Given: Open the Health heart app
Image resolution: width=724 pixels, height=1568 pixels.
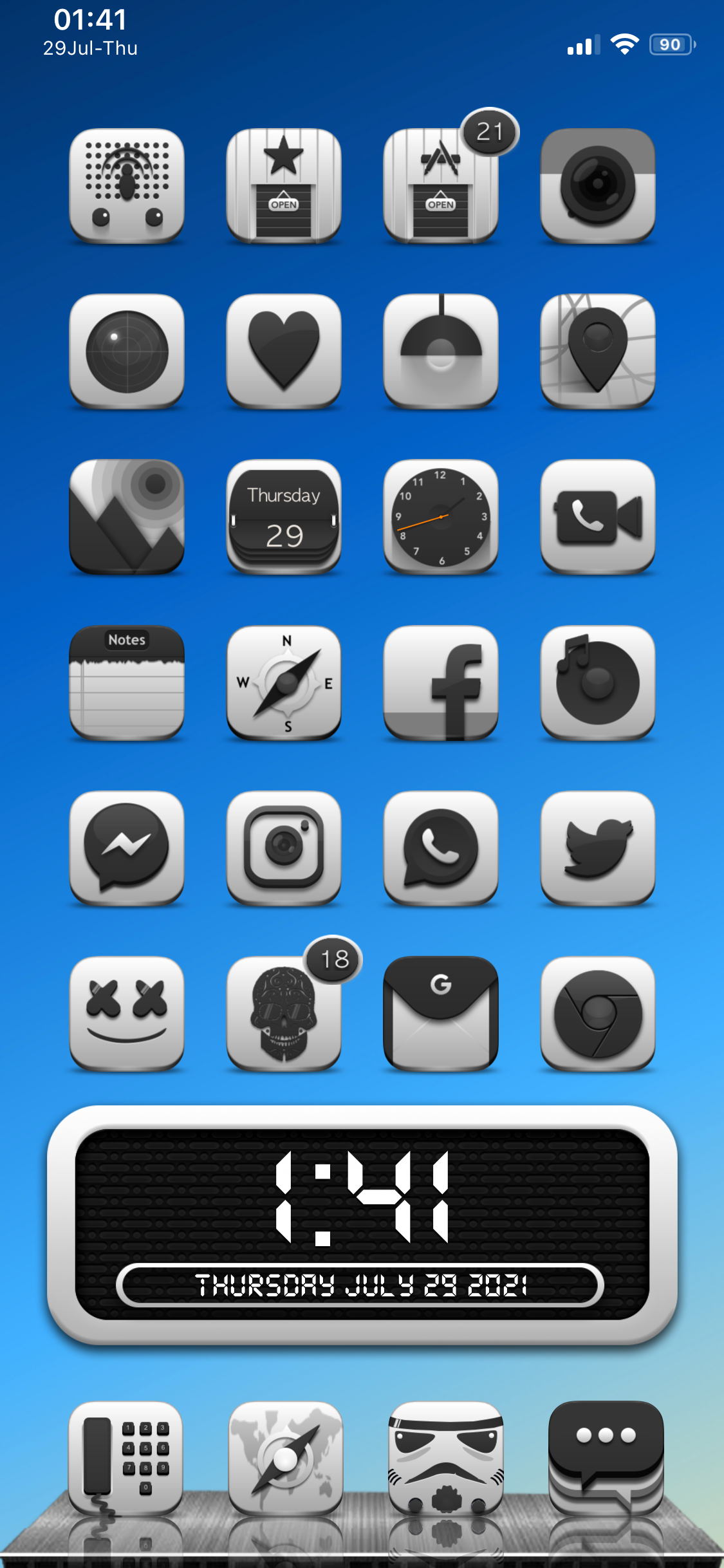Looking at the screenshot, I should click(x=284, y=351).
